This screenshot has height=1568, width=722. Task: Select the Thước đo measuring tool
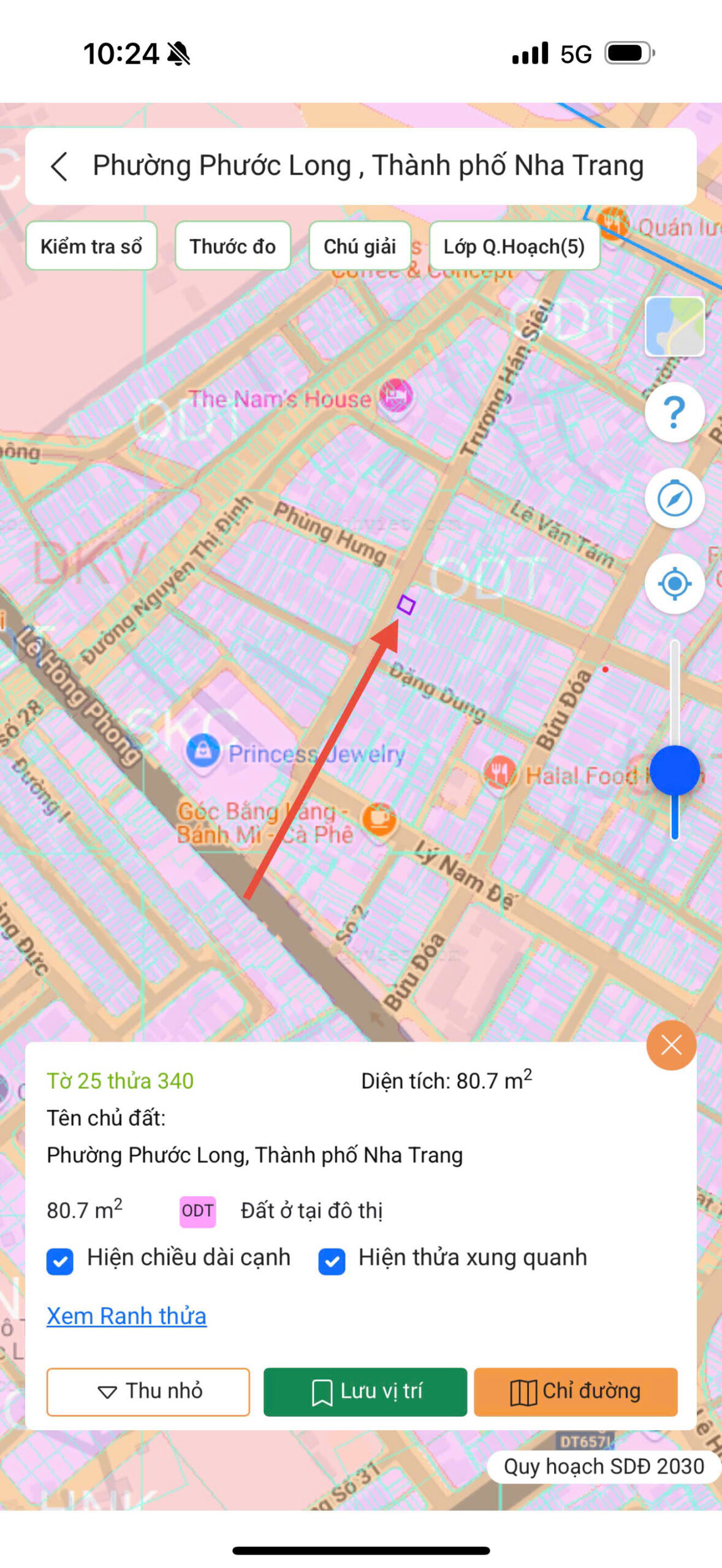coord(232,246)
